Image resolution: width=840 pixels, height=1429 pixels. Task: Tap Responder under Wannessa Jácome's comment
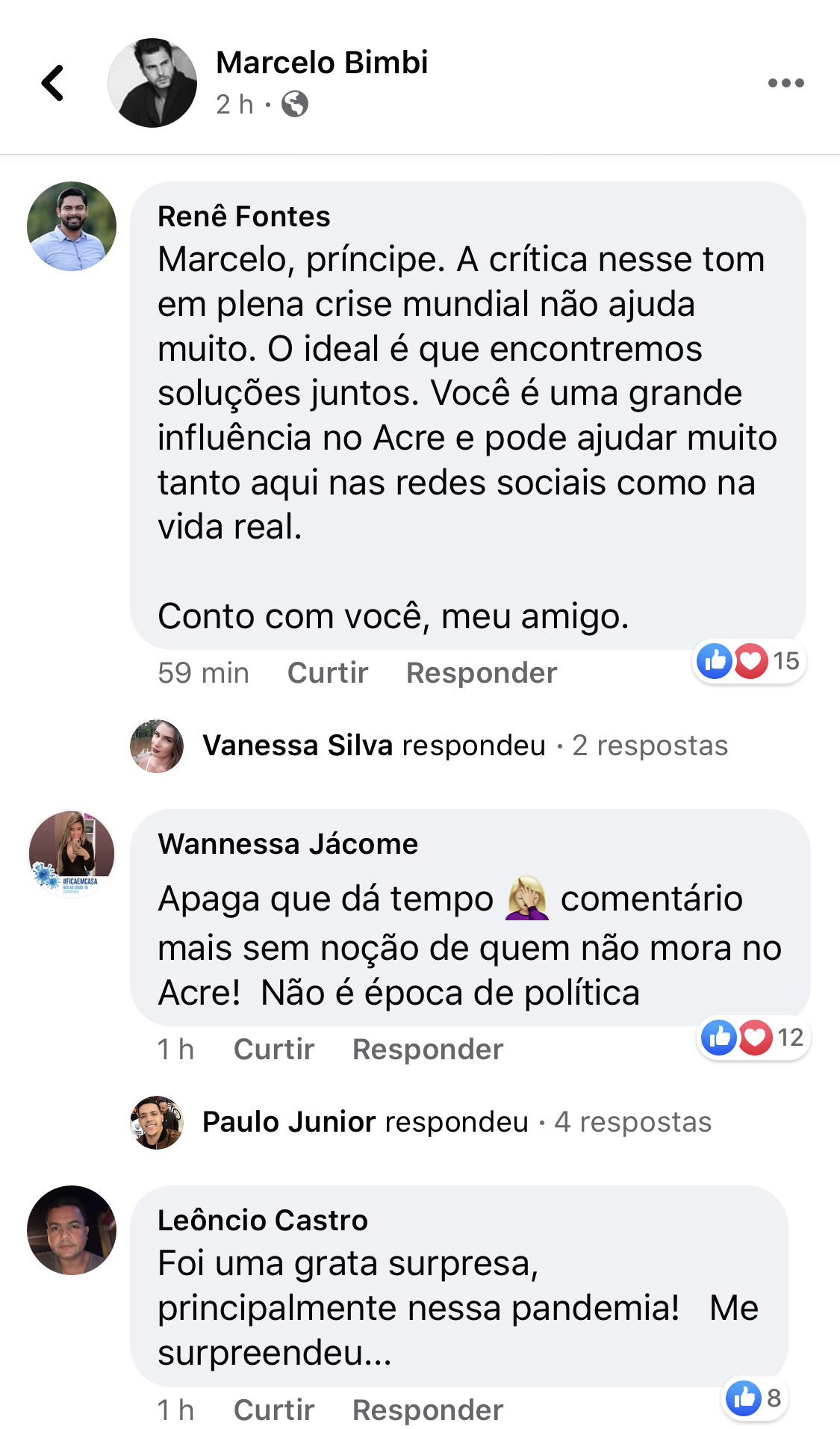pos(428,1050)
